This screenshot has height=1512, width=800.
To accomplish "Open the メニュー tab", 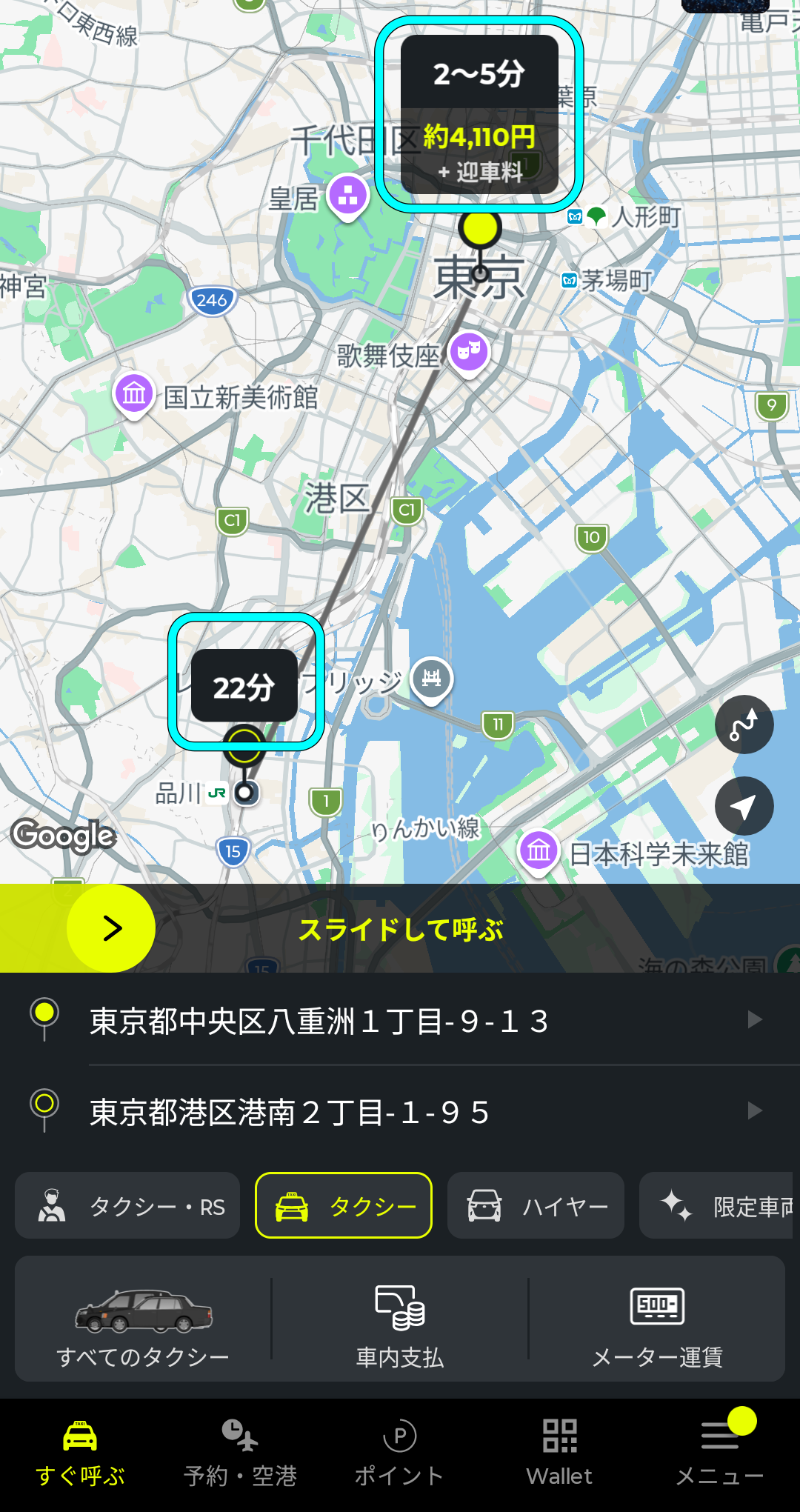I will [720, 1453].
